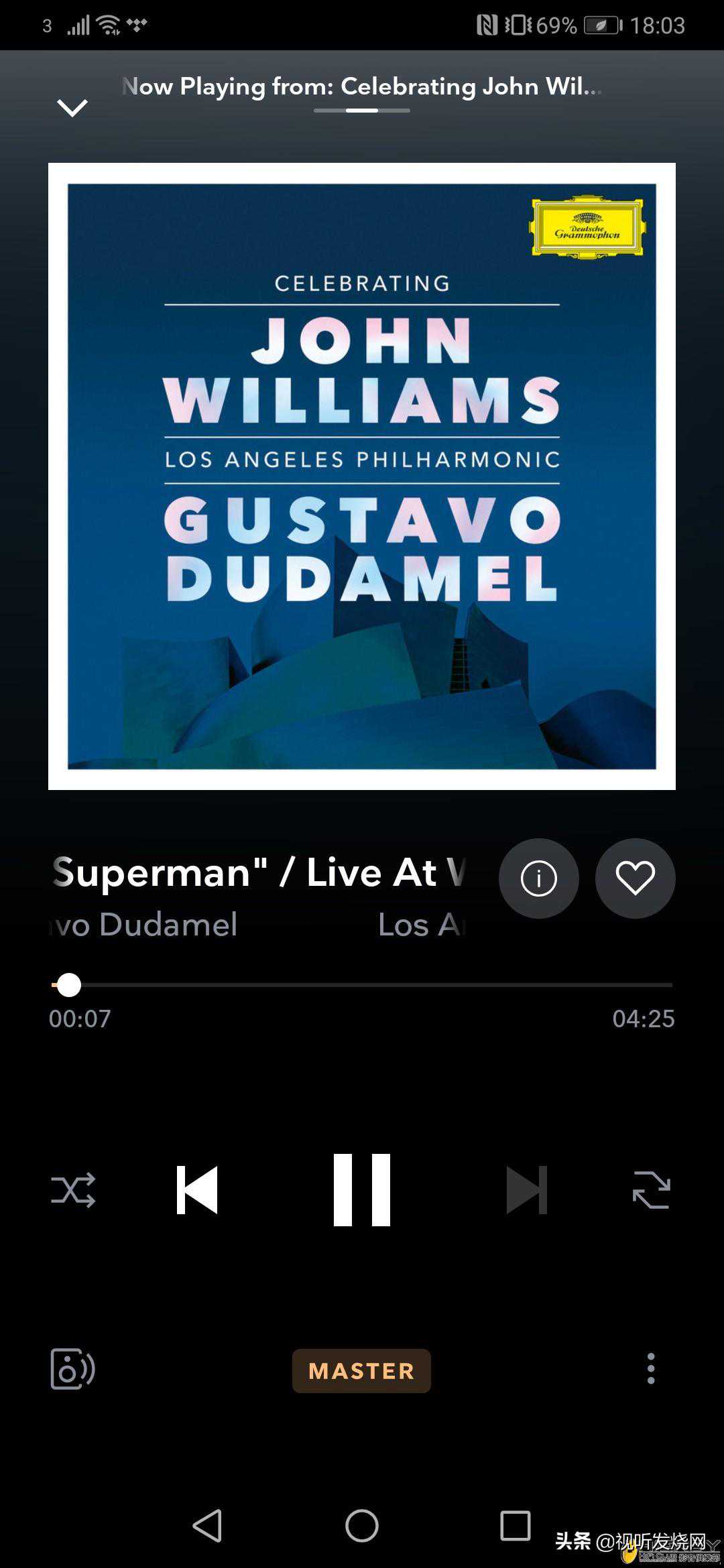Open the three-dot overflow menu
Image resolution: width=724 pixels, height=1568 pixels.
coord(650,1368)
